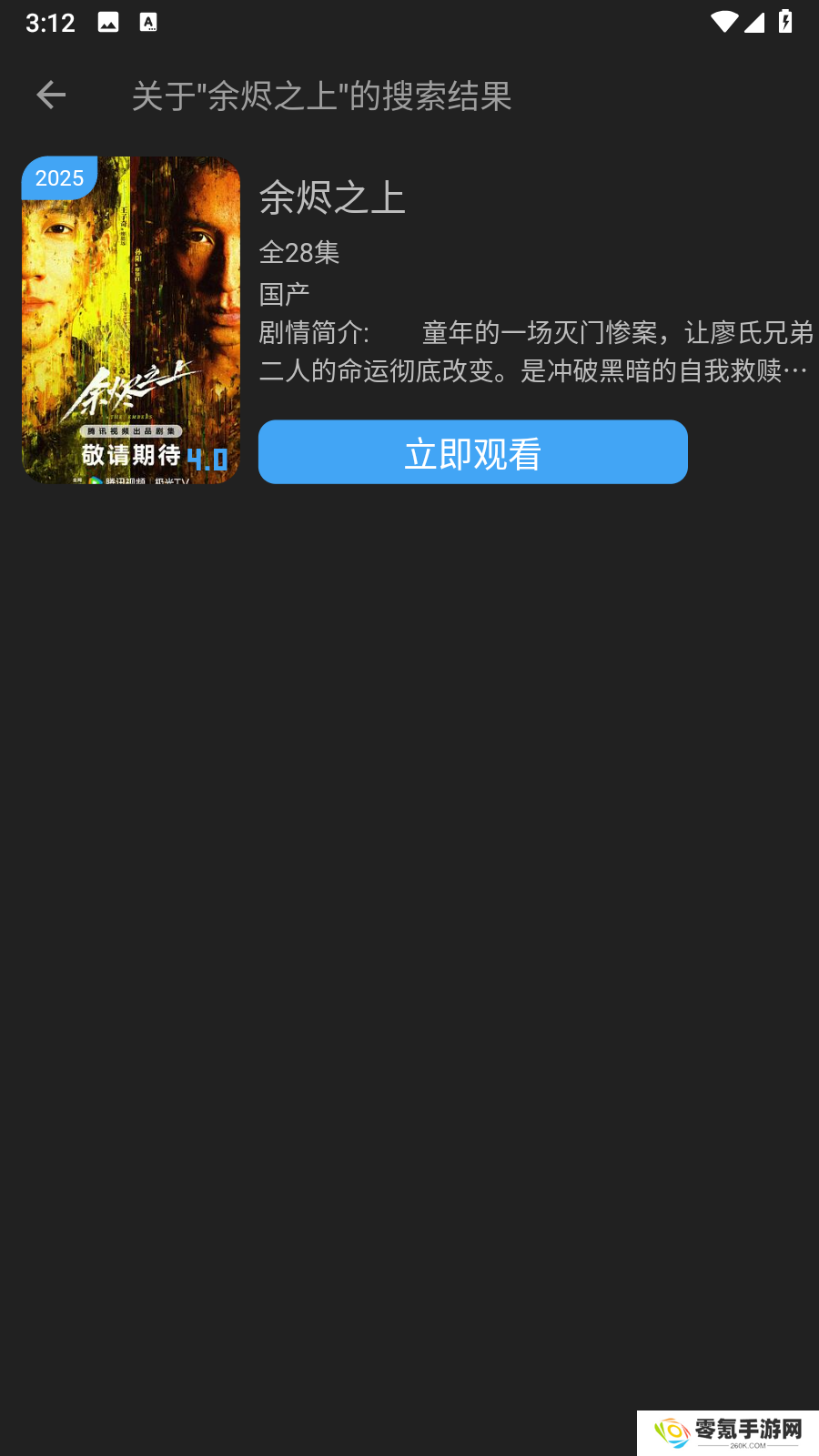Open the 余烬之上 poster thumbnail
Image resolution: width=819 pixels, height=1456 pixels.
131,320
